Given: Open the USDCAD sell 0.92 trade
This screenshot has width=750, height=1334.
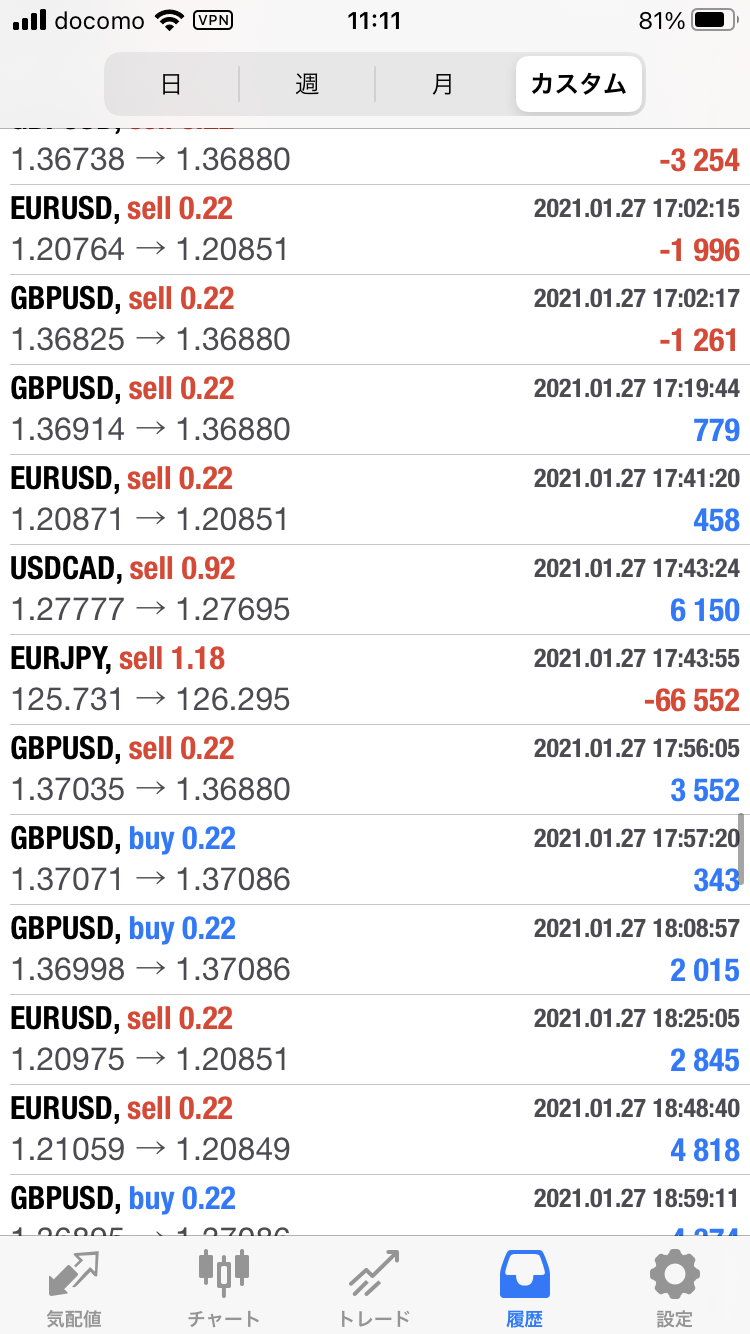Looking at the screenshot, I should 375,589.
